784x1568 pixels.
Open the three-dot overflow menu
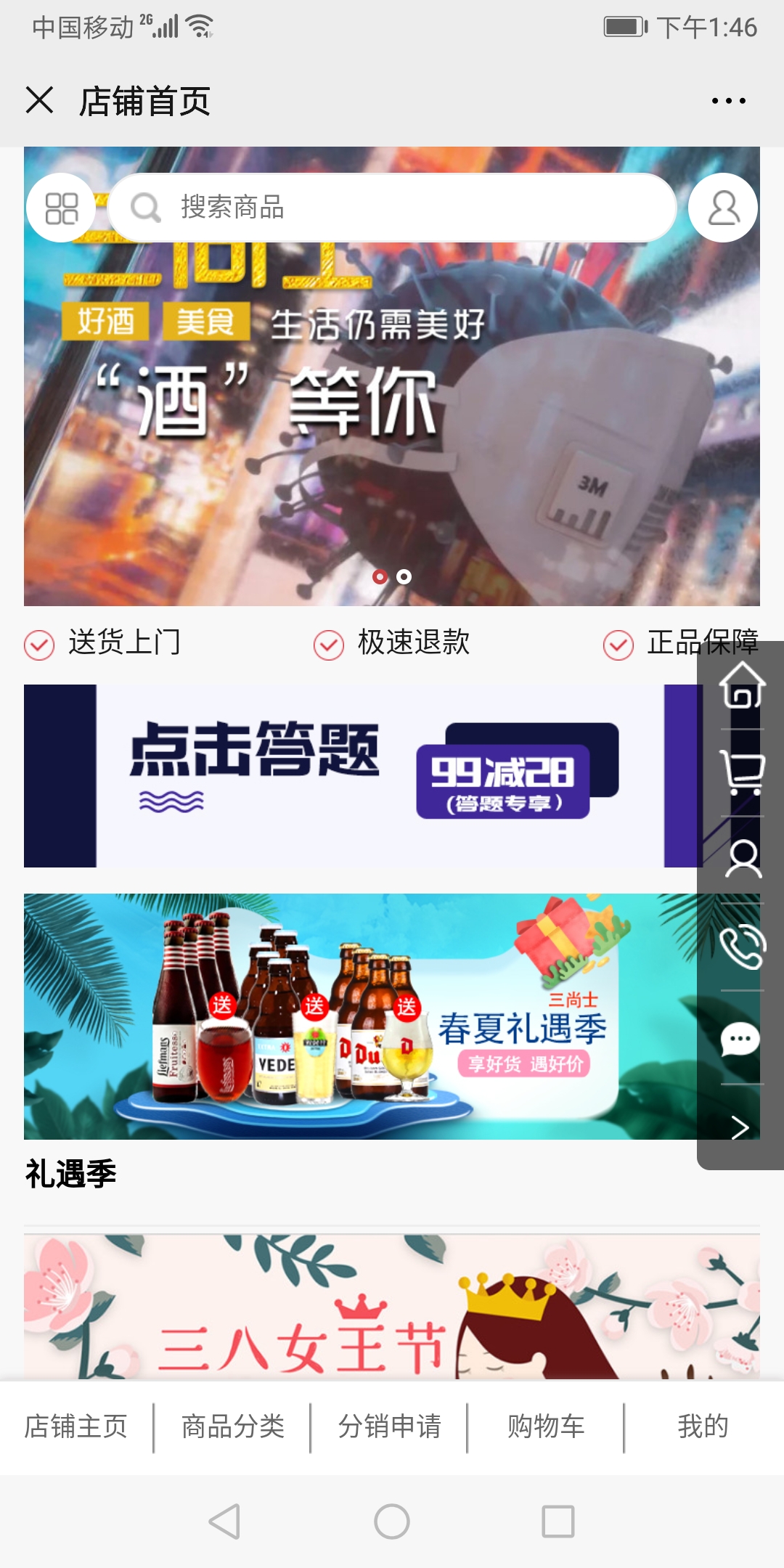(x=728, y=101)
